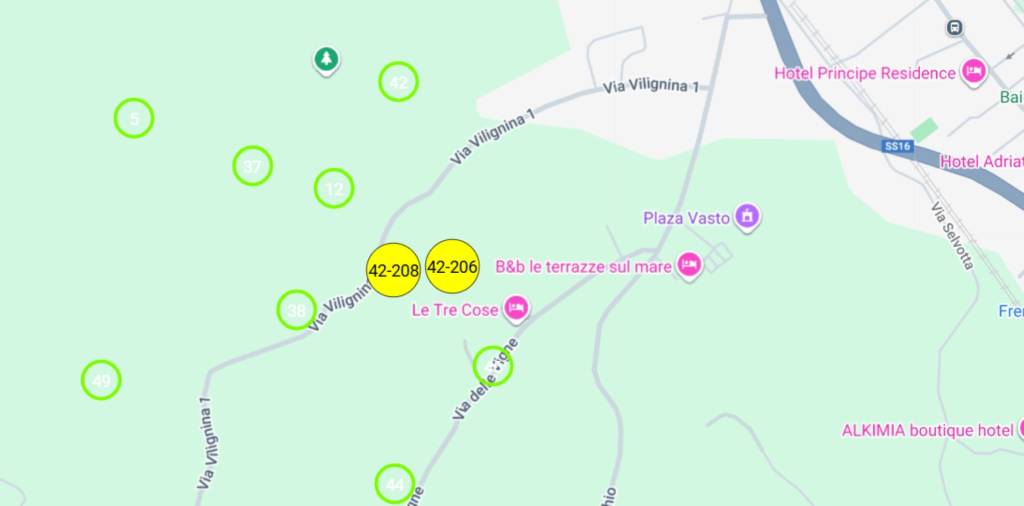Select green circle marker 5

[134, 119]
